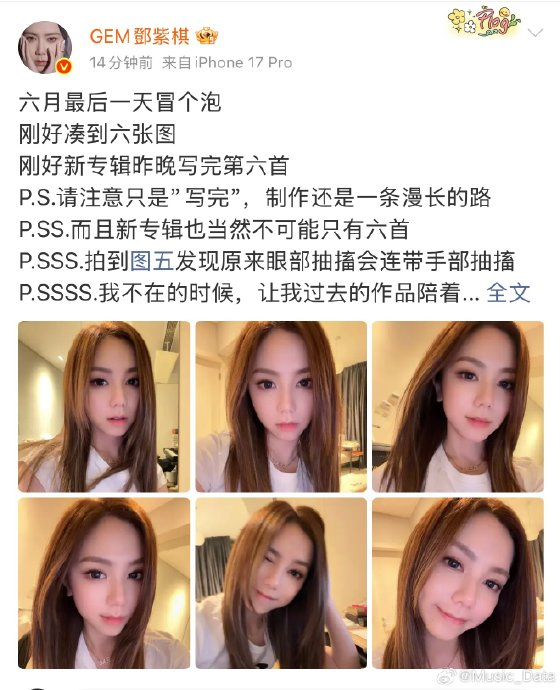Open GEM 鄧紫棋's profile avatar
The image size is (560, 690).
45,47
